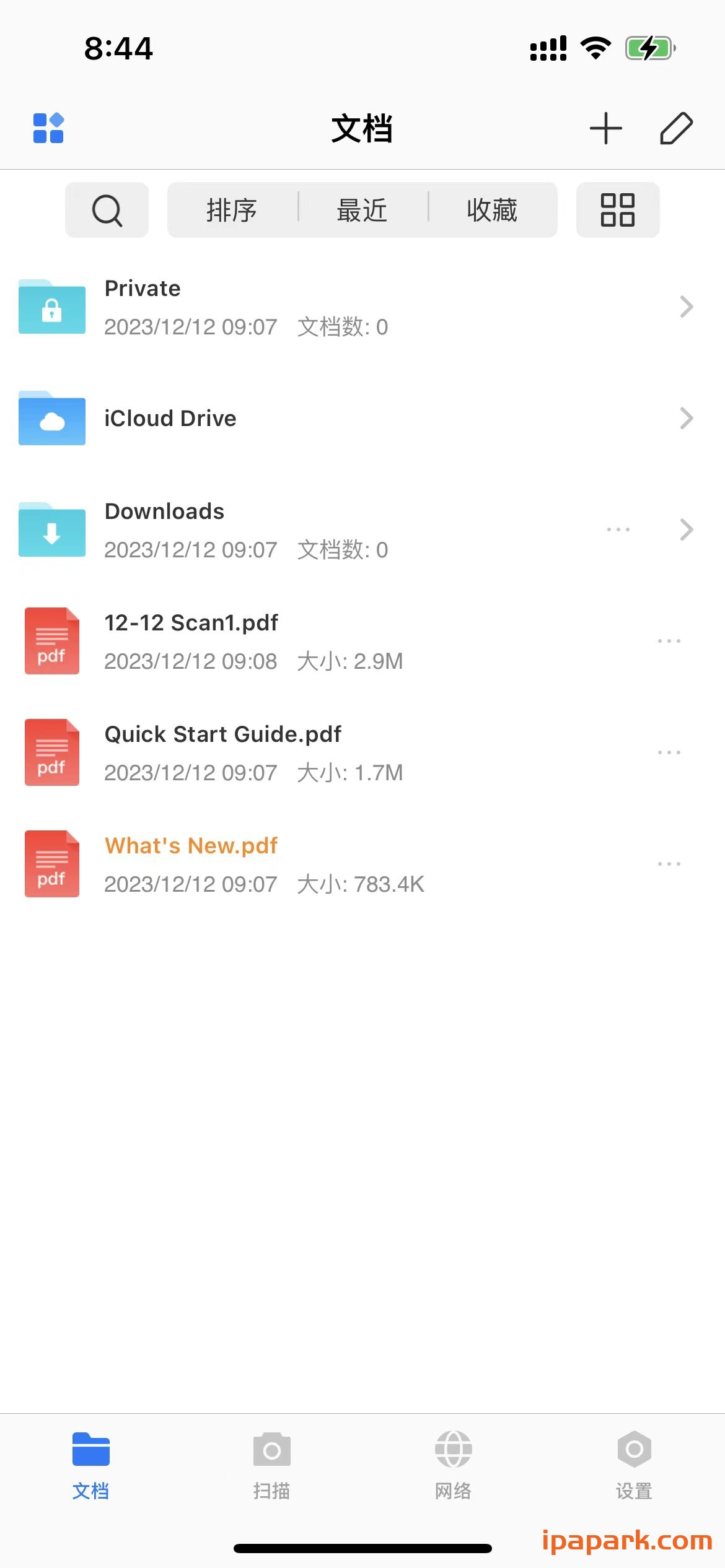Open more options for 12-12 Scan1.pdf
725x1568 pixels.
[669, 641]
